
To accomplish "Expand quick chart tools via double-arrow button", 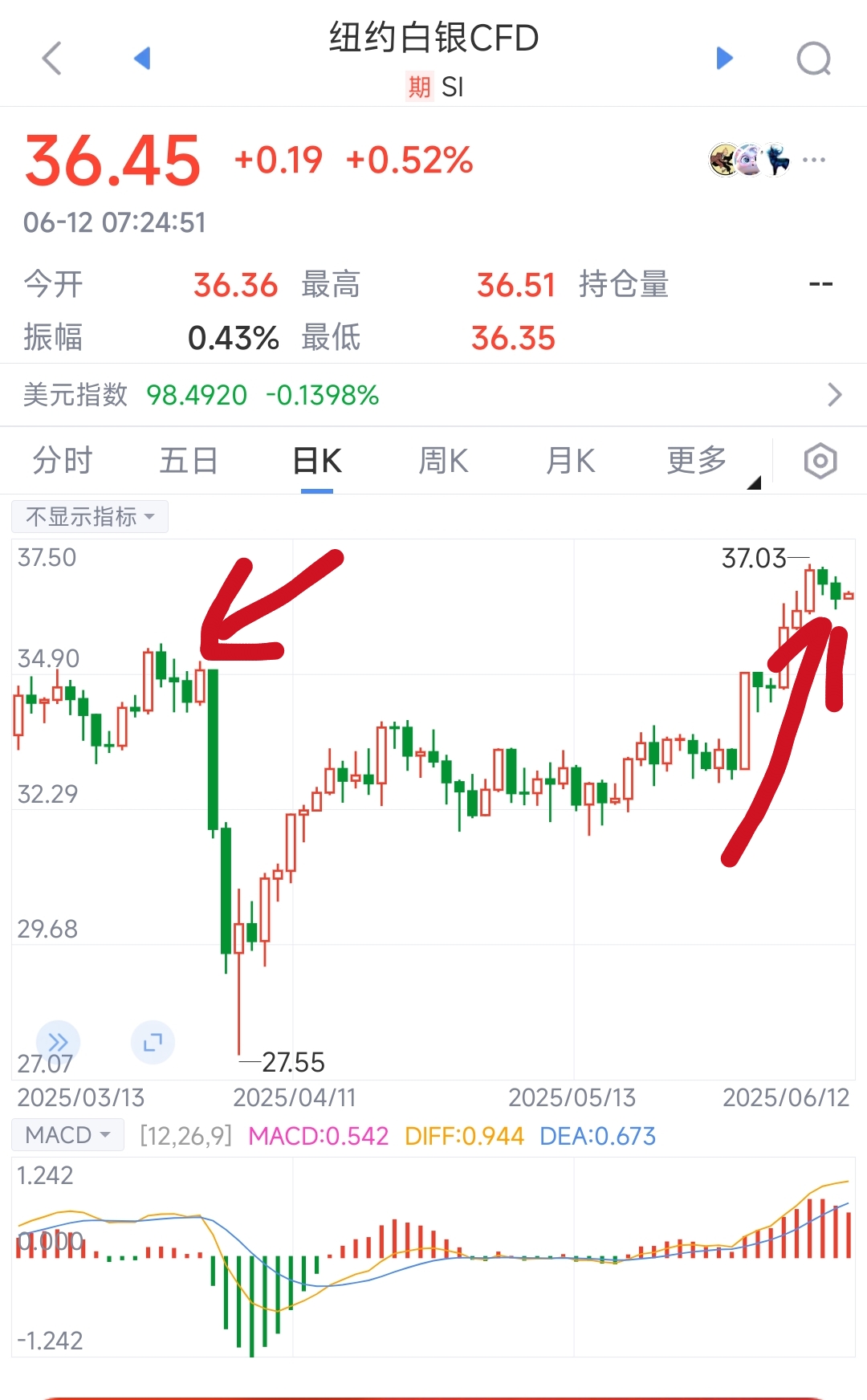I will click(x=57, y=1041).
